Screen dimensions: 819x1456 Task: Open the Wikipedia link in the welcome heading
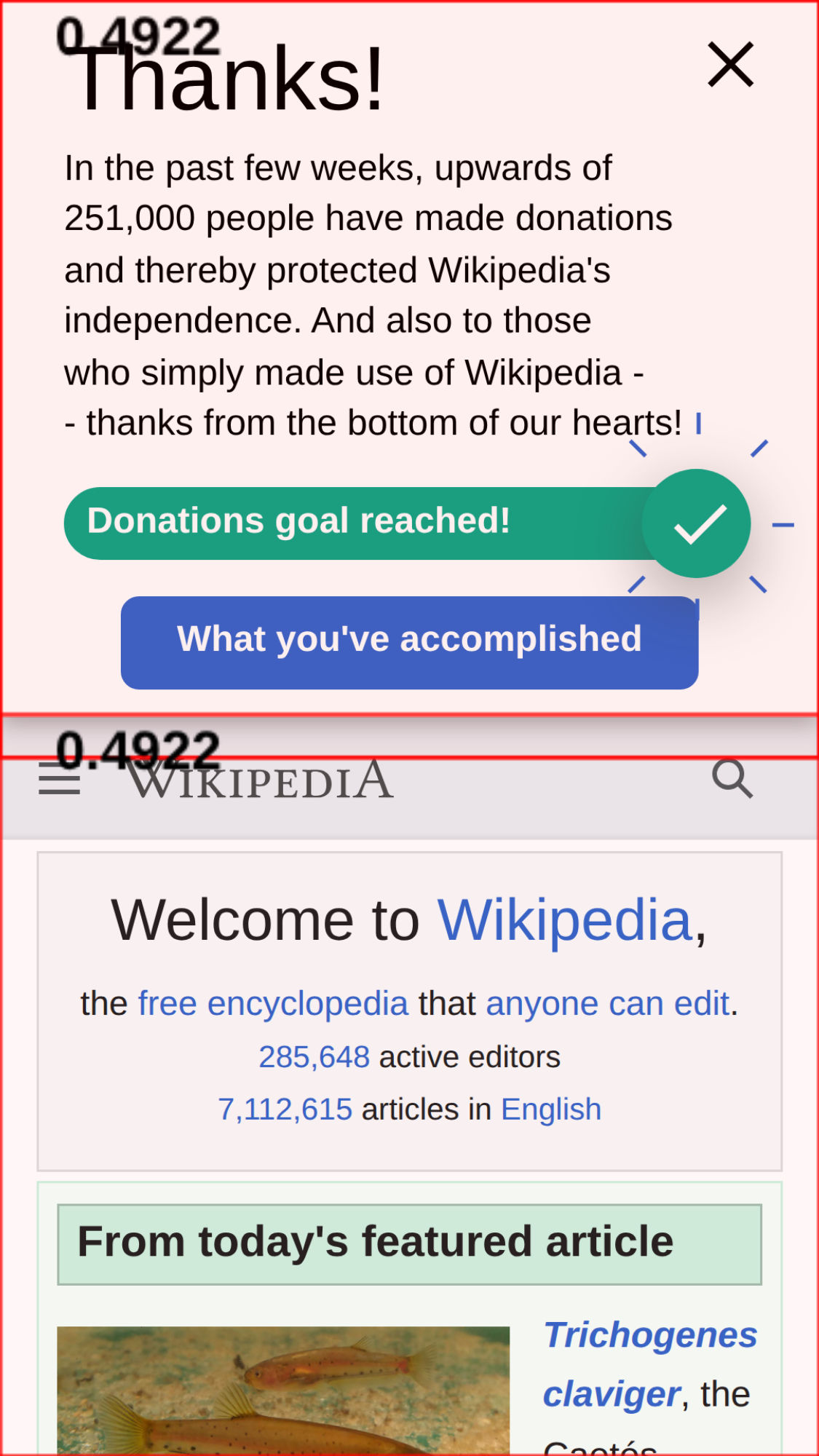[x=564, y=920]
